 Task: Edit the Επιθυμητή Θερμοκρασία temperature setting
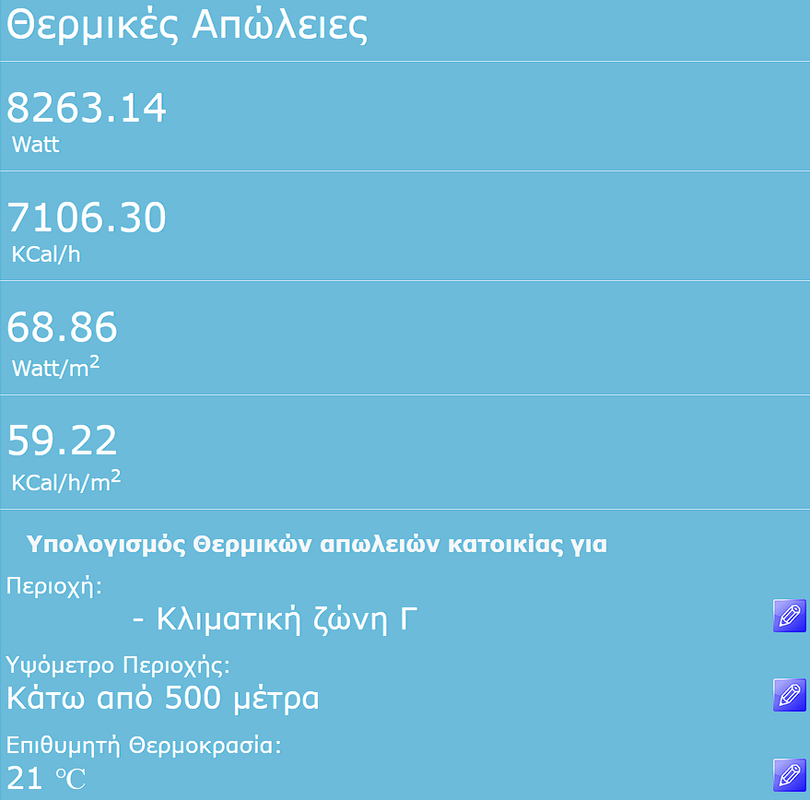click(x=789, y=774)
